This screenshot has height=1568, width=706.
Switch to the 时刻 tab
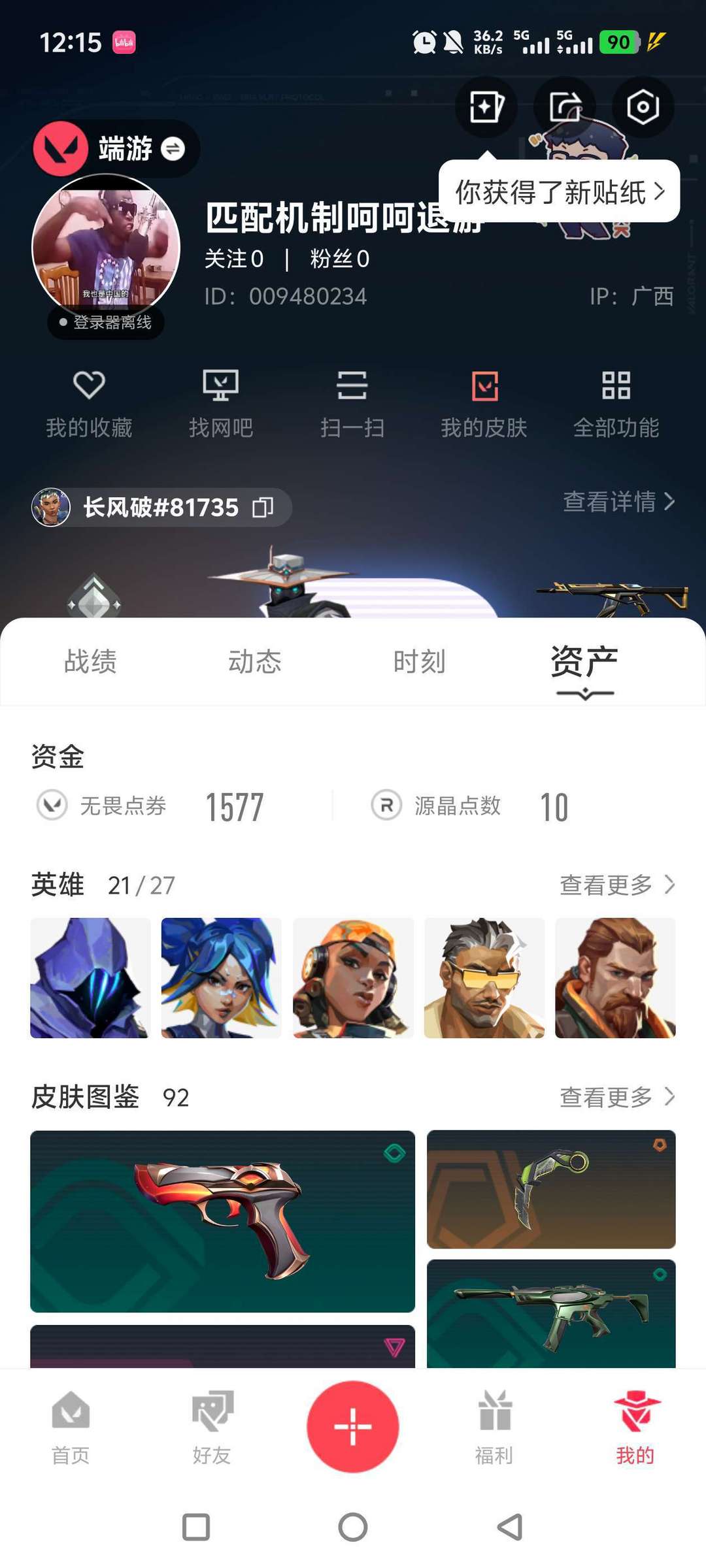419,661
